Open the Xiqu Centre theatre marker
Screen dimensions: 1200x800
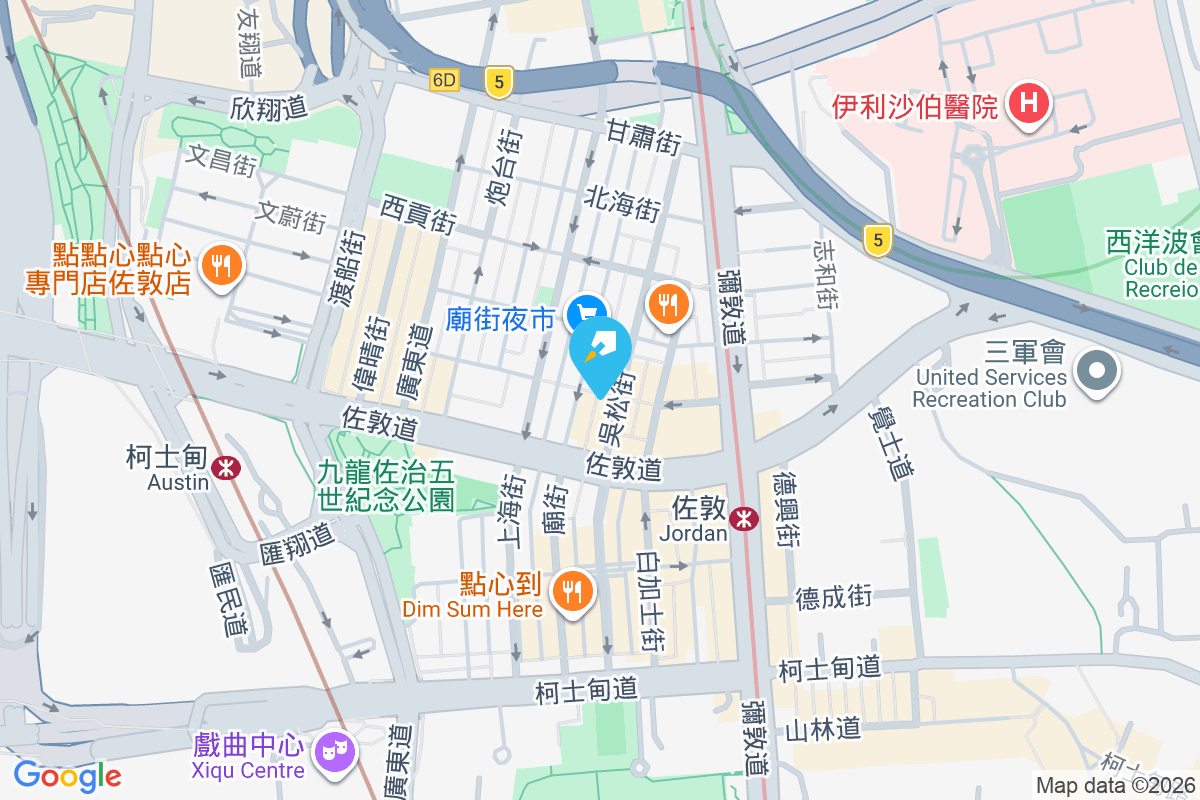pyautogui.click(x=335, y=750)
